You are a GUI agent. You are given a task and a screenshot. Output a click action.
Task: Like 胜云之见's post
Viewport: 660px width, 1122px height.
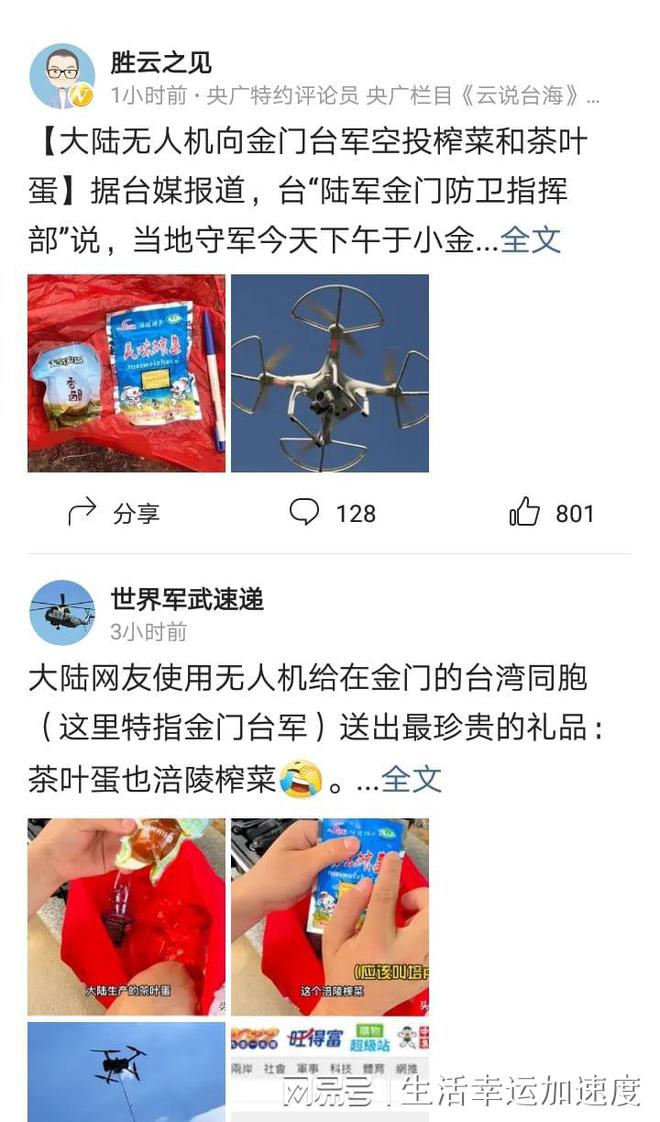pyautogui.click(x=551, y=513)
